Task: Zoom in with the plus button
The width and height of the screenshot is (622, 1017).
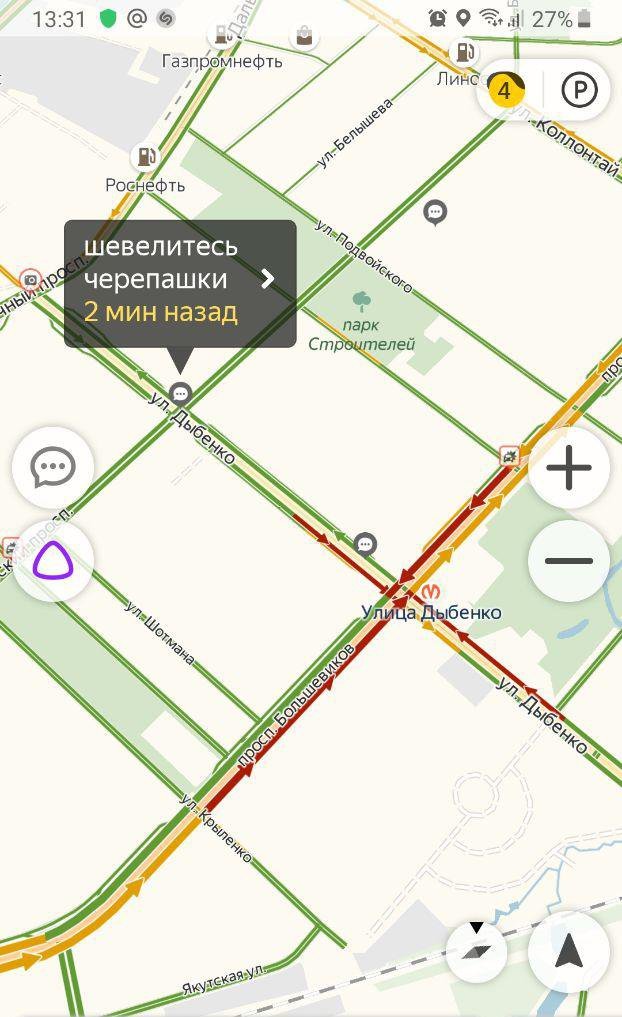Action: tap(569, 467)
